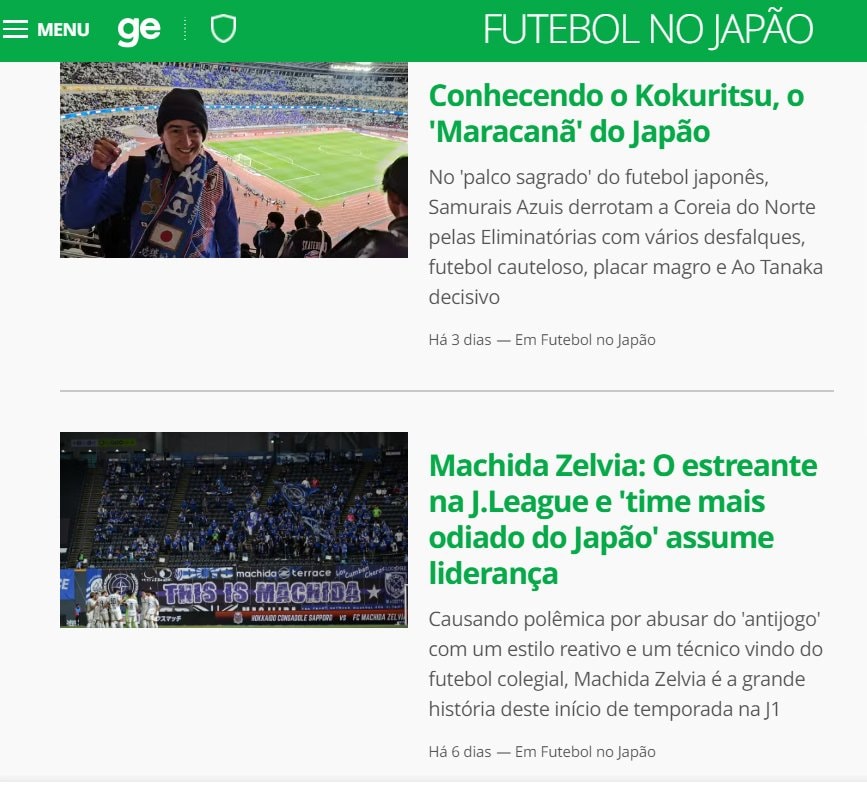Open the Kokuritsu stadium article photo

(234, 160)
